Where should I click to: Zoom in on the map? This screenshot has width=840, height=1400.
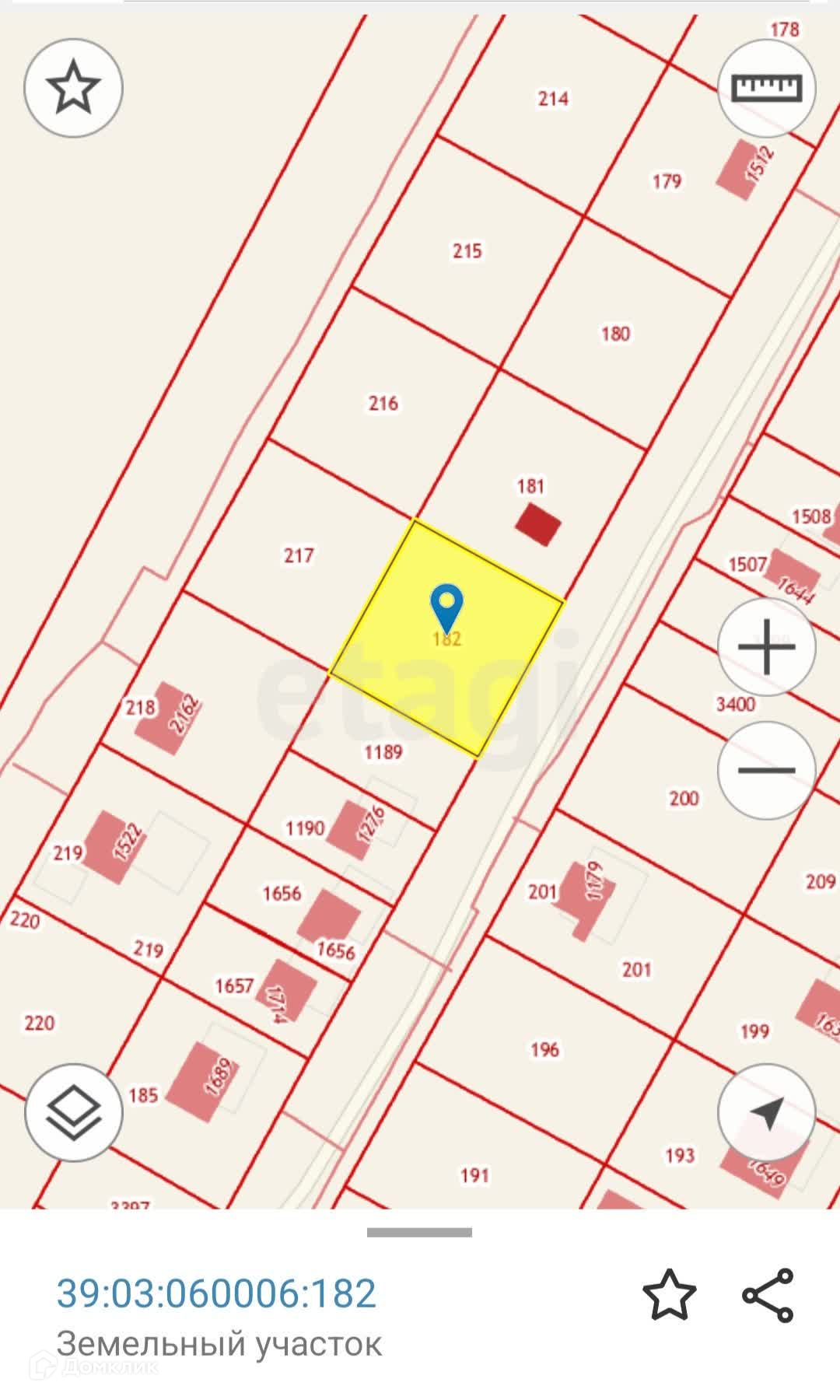pyautogui.click(x=767, y=646)
